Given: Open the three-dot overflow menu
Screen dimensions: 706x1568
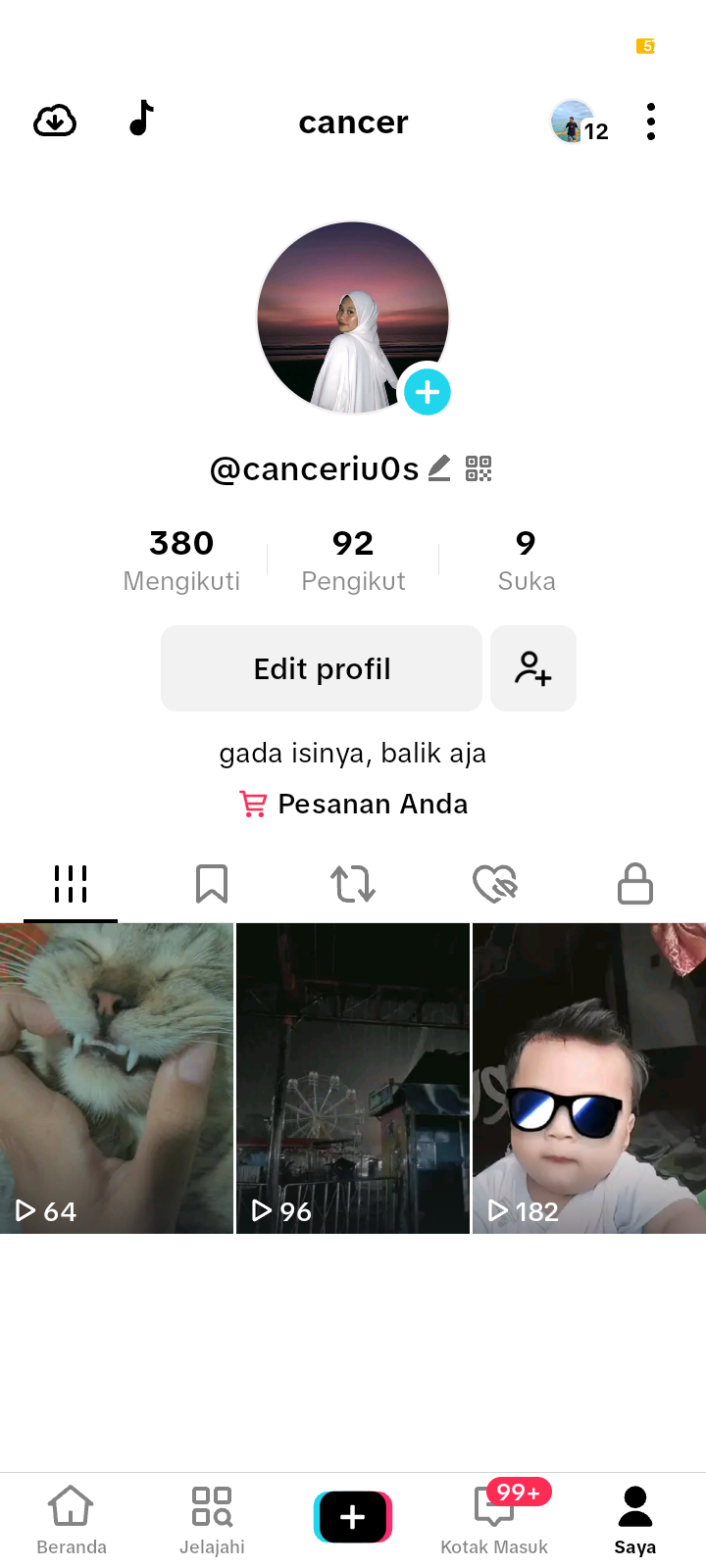Looking at the screenshot, I should coord(651,122).
